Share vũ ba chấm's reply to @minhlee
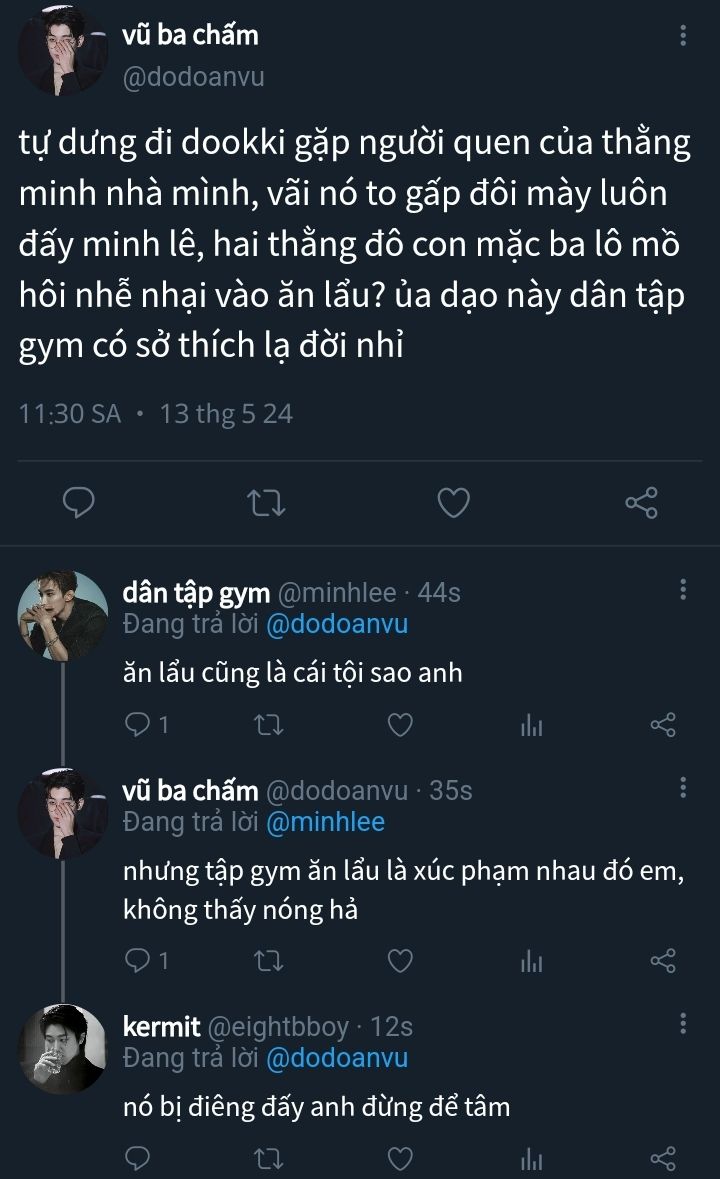The width and height of the screenshot is (720, 1179). pyautogui.click(x=663, y=960)
